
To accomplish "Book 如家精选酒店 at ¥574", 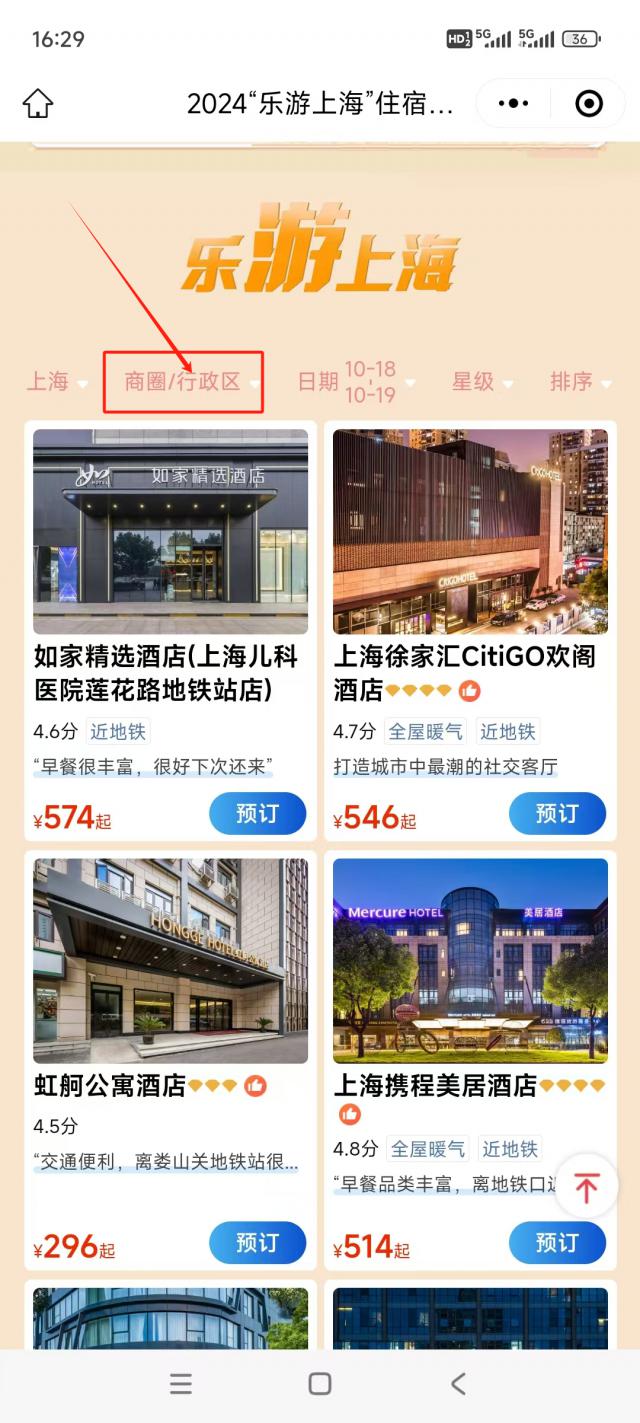I will coord(257,814).
